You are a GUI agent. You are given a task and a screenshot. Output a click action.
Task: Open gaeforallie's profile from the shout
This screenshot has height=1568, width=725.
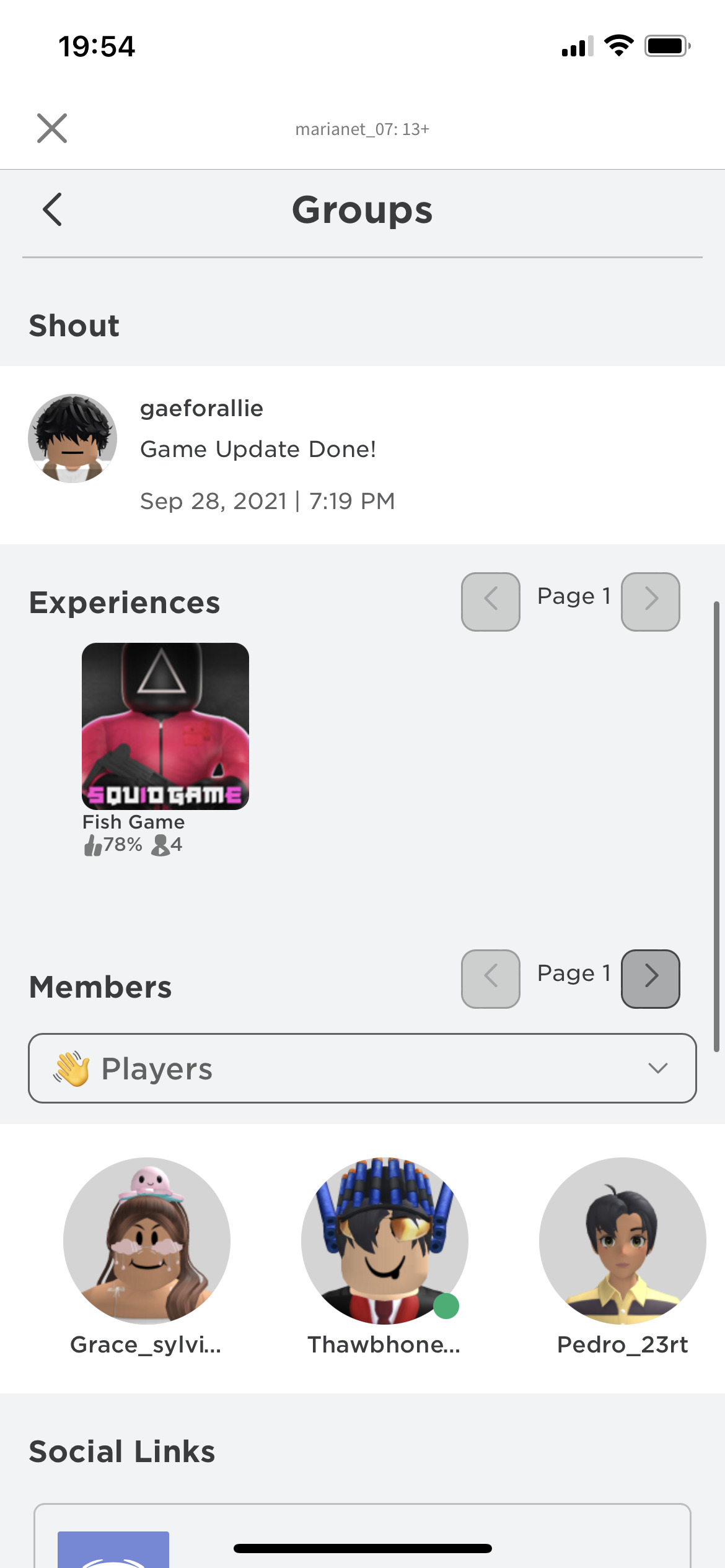click(72, 438)
